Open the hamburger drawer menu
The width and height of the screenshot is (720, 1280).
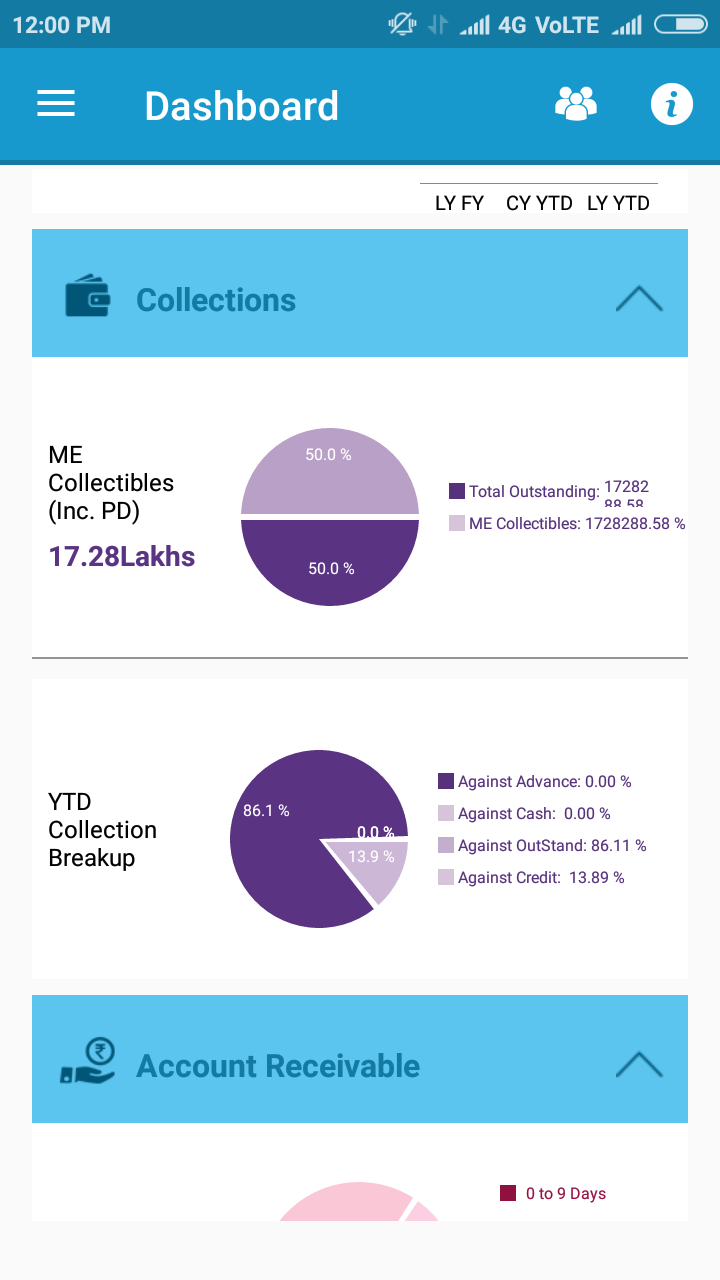pyautogui.click(x=56, y=104)
